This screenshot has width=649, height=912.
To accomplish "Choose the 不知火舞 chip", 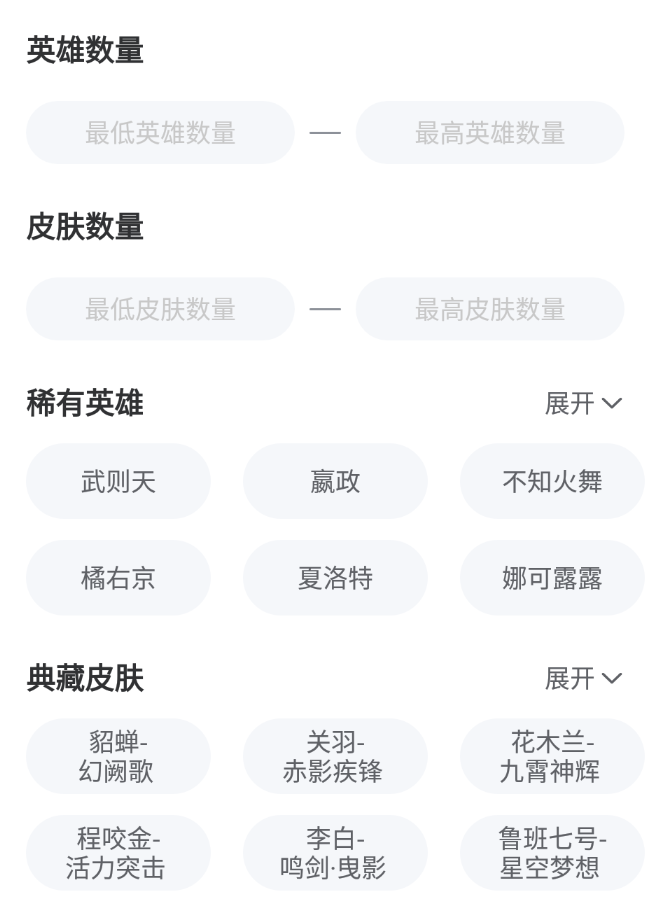I will tap(552, 482).
